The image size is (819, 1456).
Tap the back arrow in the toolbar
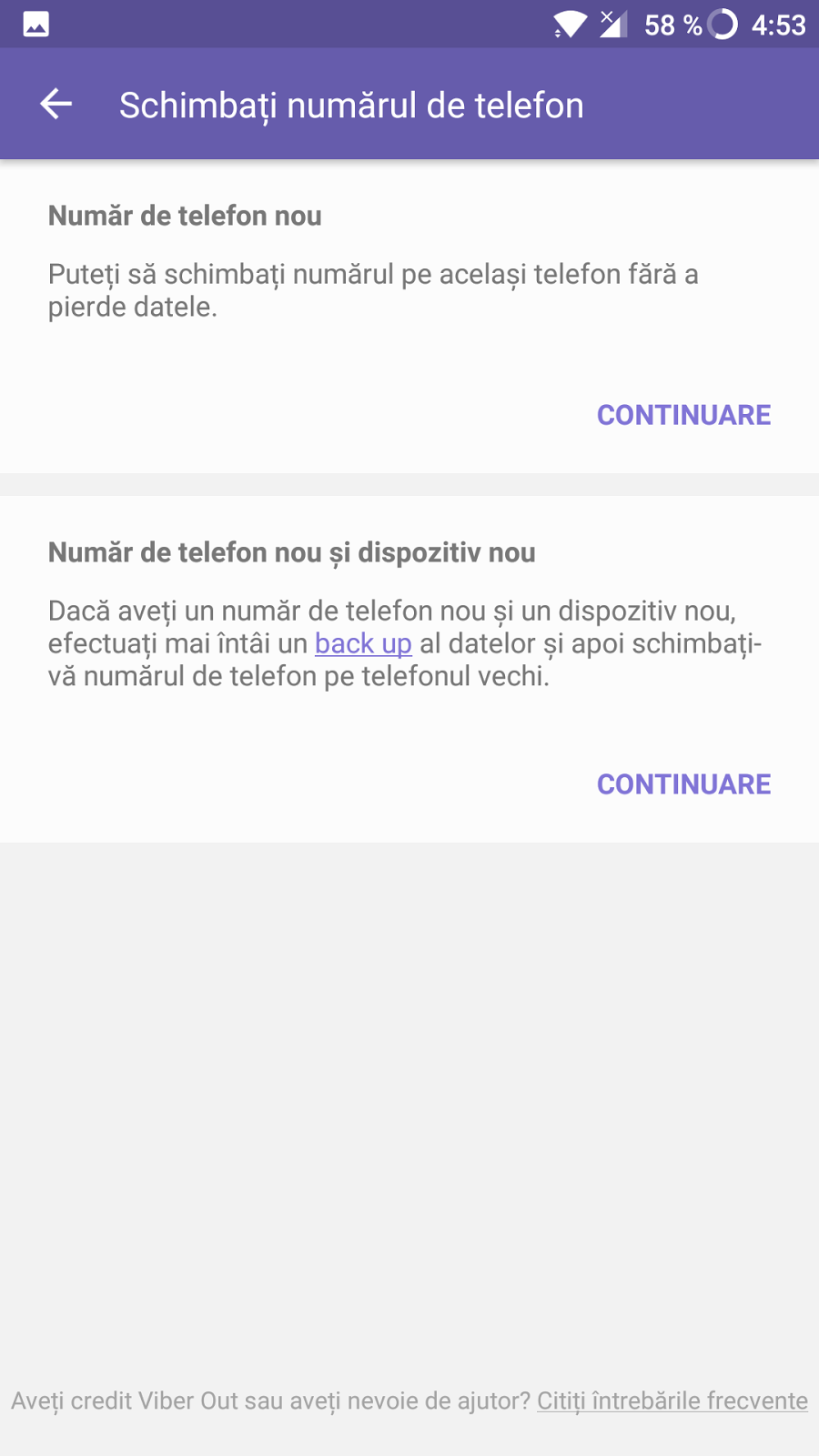55,103
